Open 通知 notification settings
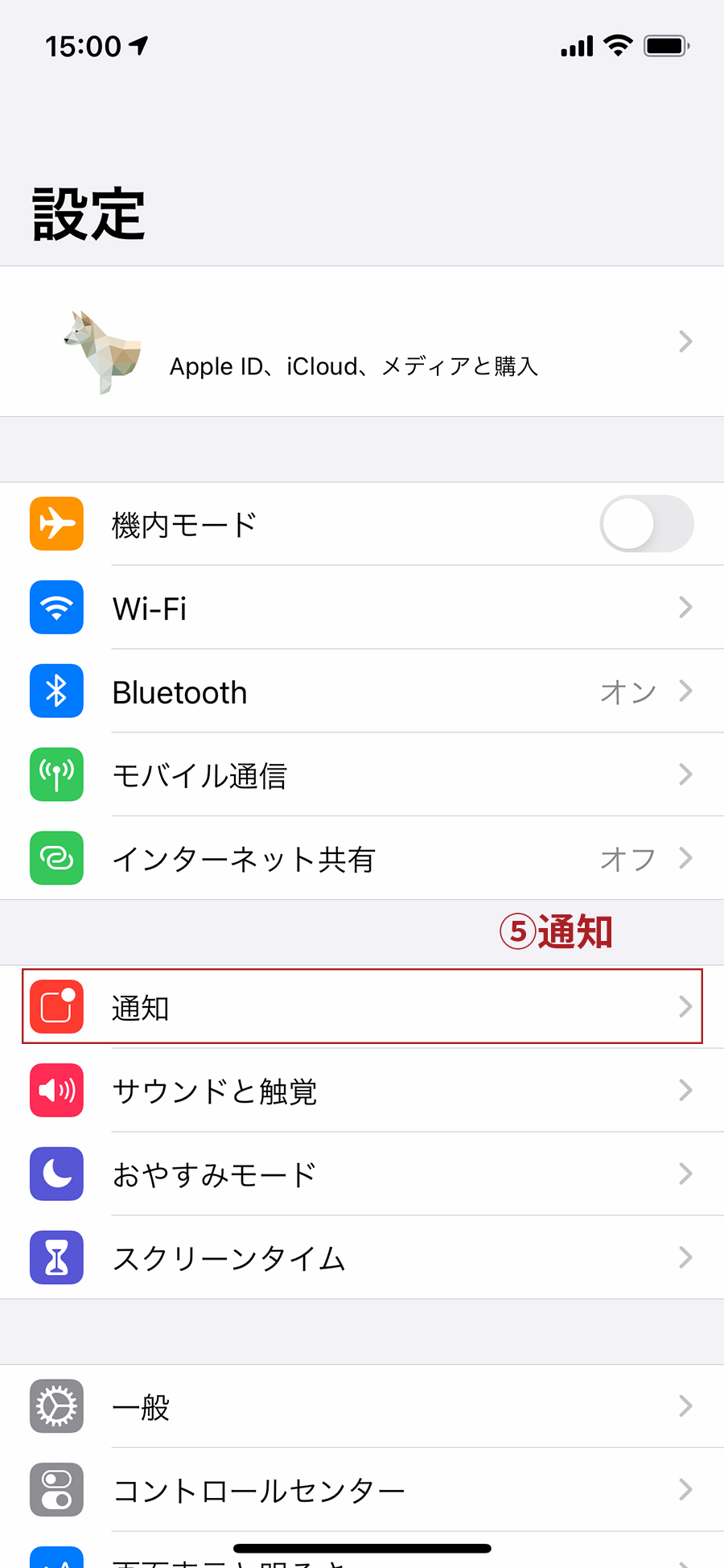The height and width of the screenshot is (1568, 724). coord(362,1007)
